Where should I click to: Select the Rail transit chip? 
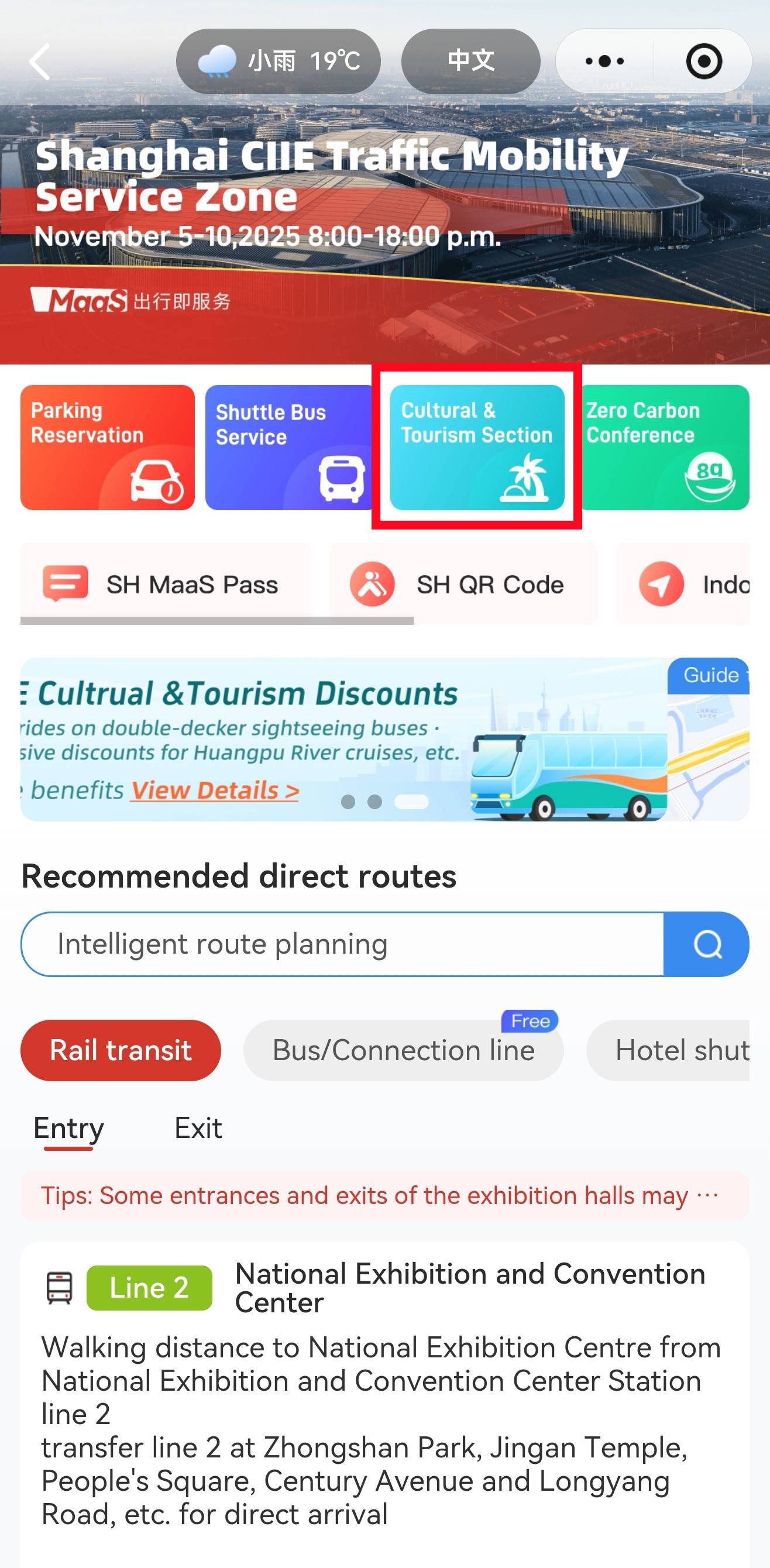click(121, 1051)
